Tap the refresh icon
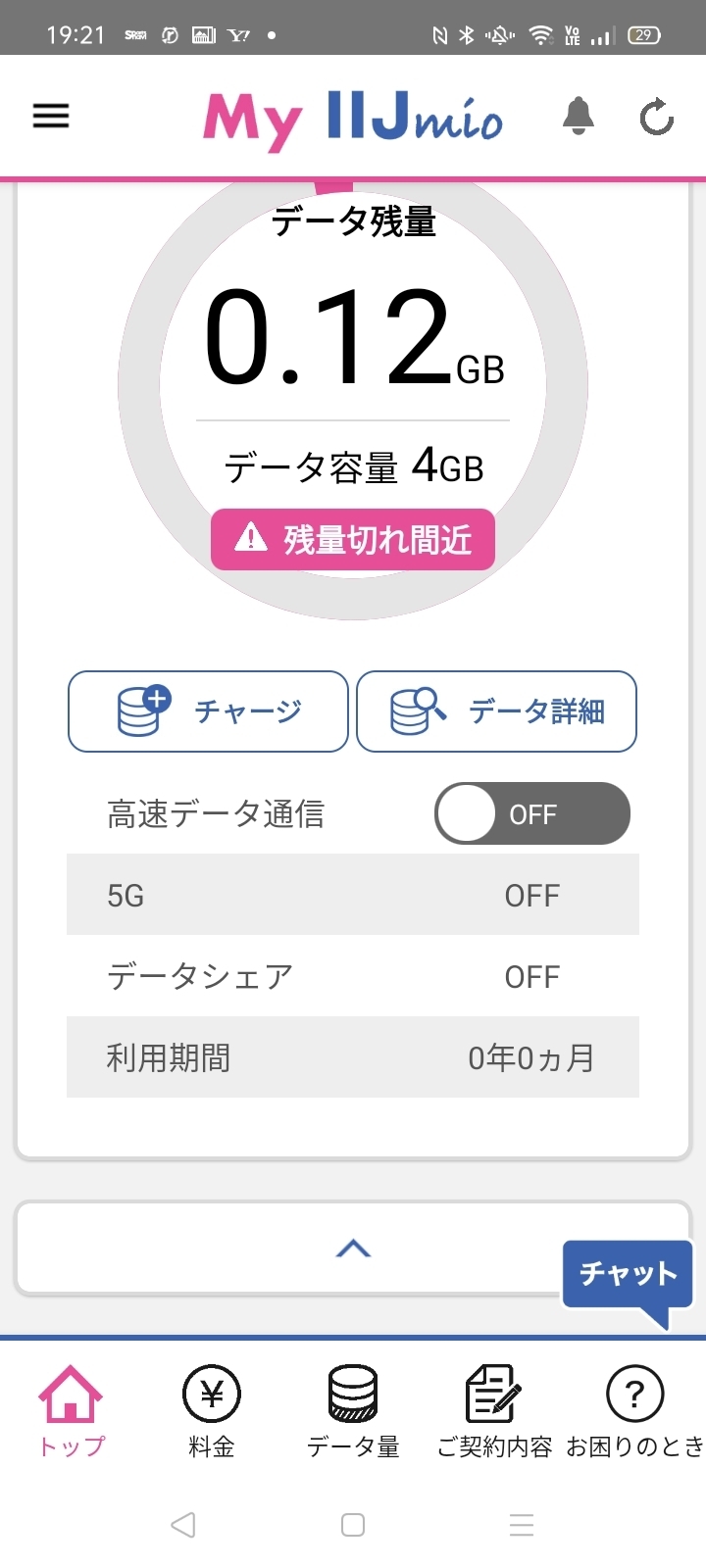Image resolution: width=706 pixels, height=1568 pixels. [x=656, y=118]
